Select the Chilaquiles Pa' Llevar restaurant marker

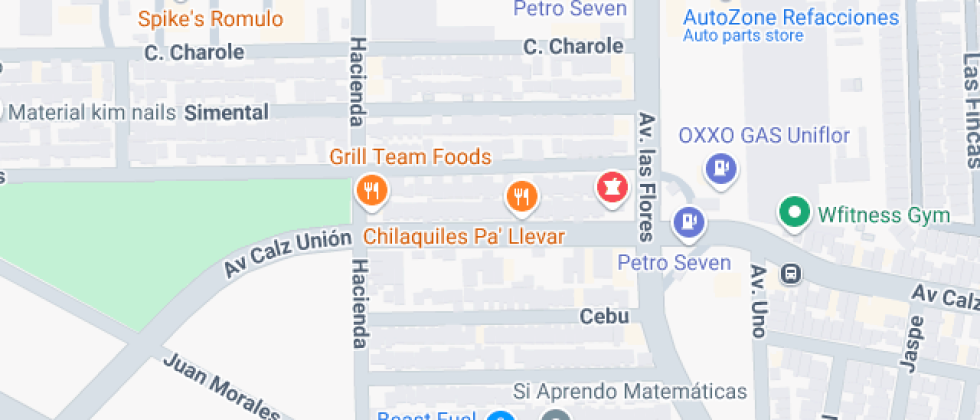tap(520, 195)
